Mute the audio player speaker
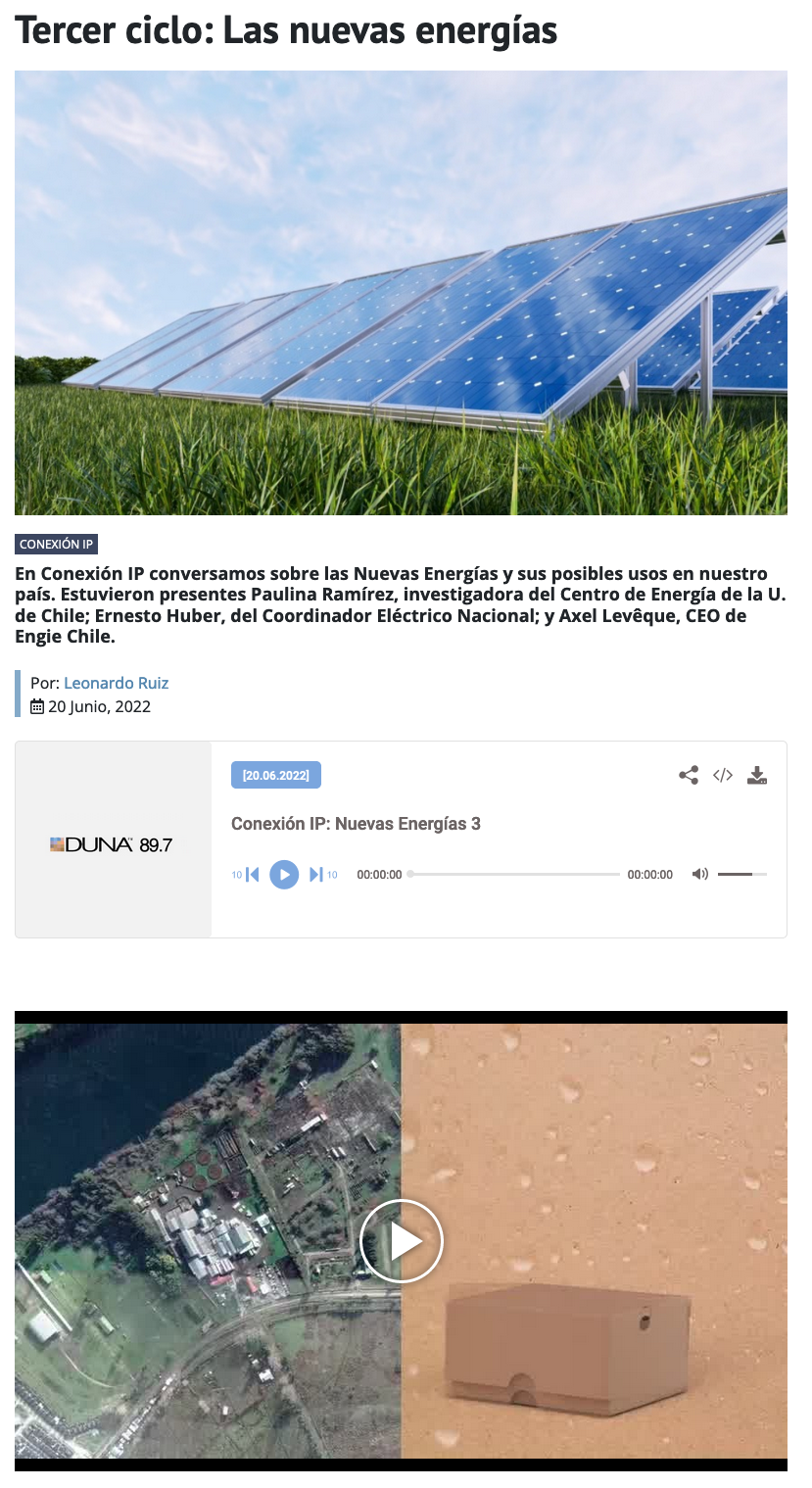This screenshot has height=1488, width=812. [x=699, y=874]
